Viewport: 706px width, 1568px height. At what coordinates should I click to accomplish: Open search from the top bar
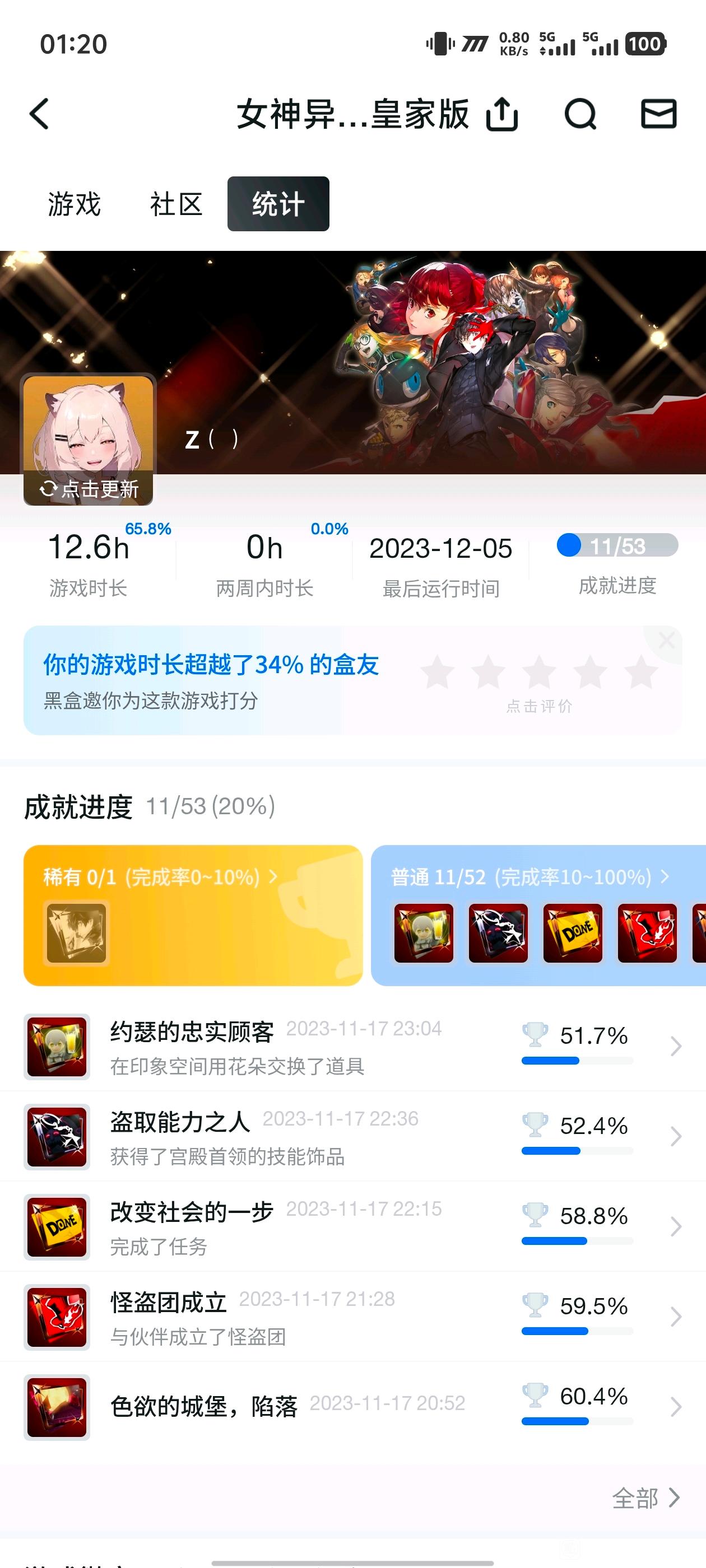pos(580,114)
